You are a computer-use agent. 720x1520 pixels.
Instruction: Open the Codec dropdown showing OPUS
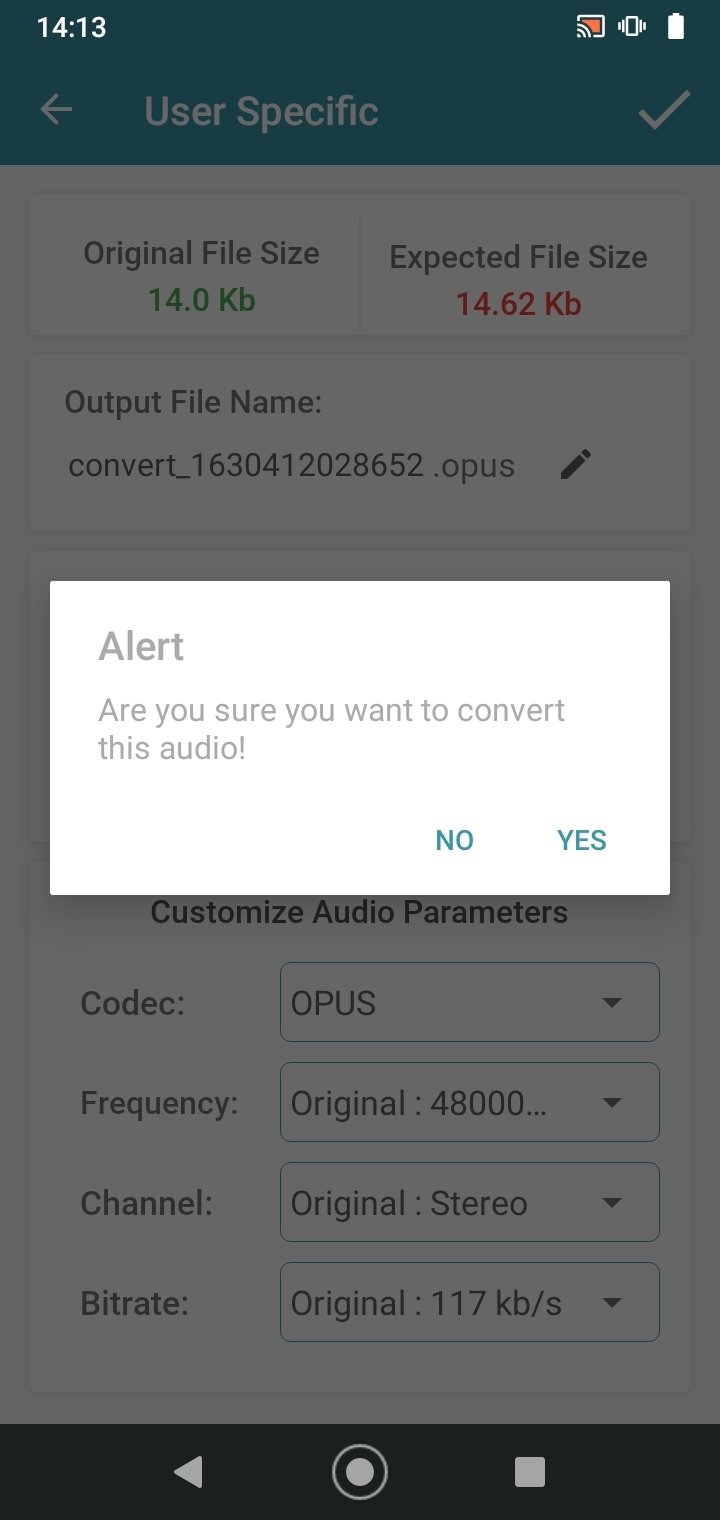pos(470,1002)
